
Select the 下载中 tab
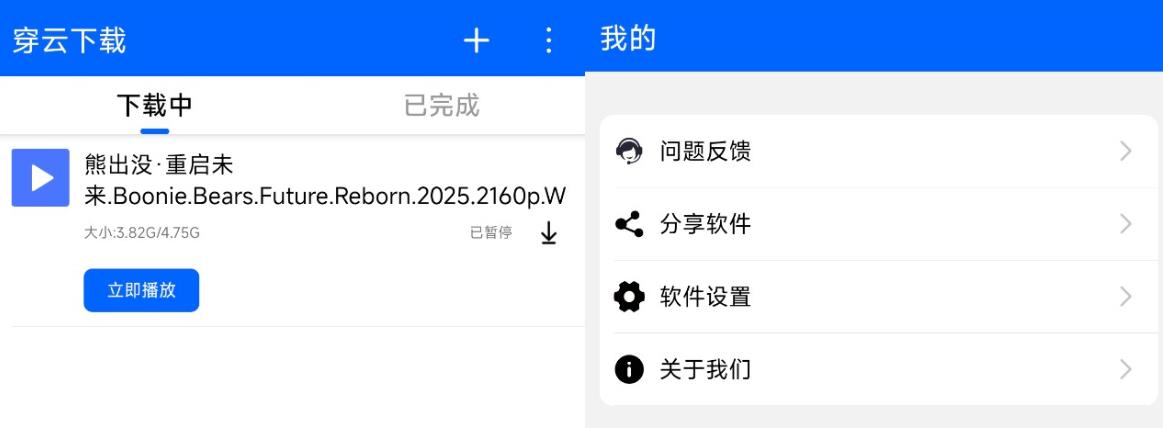154,105
